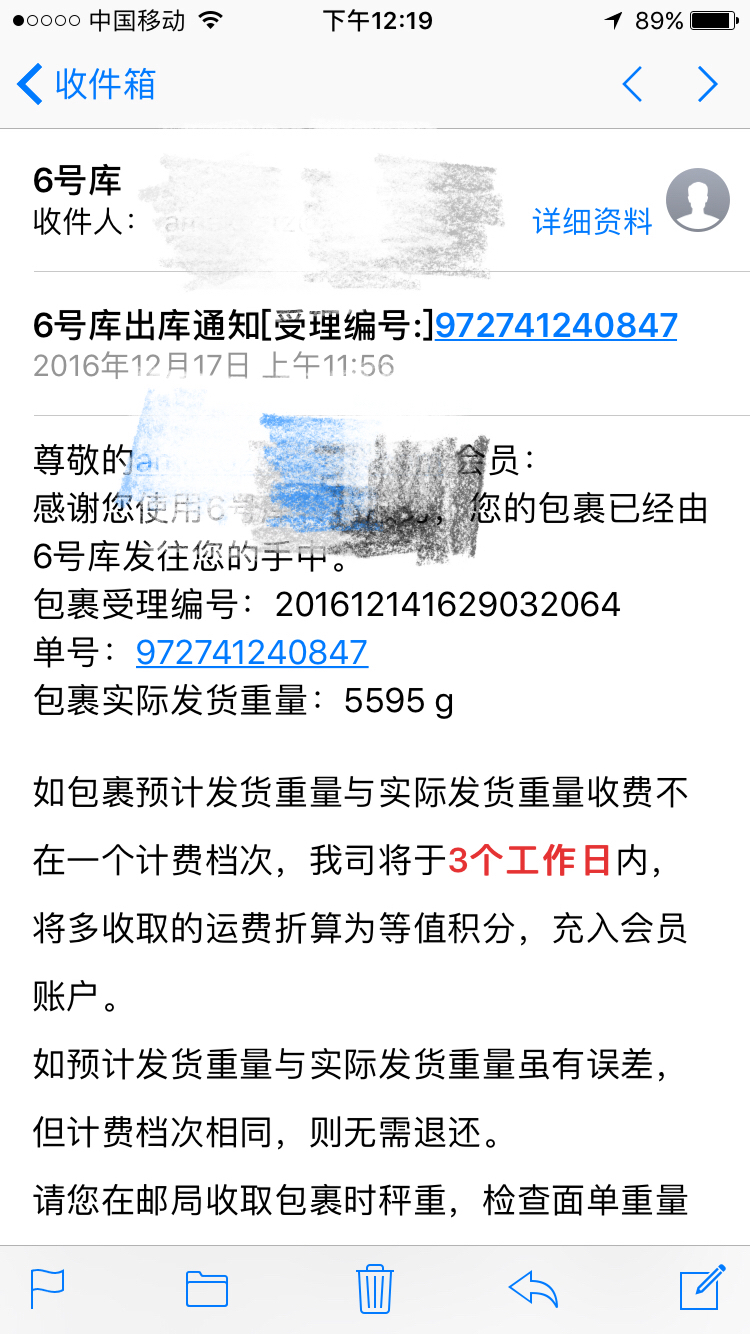Reply to this email
This screenshot has width=750, height=1334.
(x=533, y=1288)
